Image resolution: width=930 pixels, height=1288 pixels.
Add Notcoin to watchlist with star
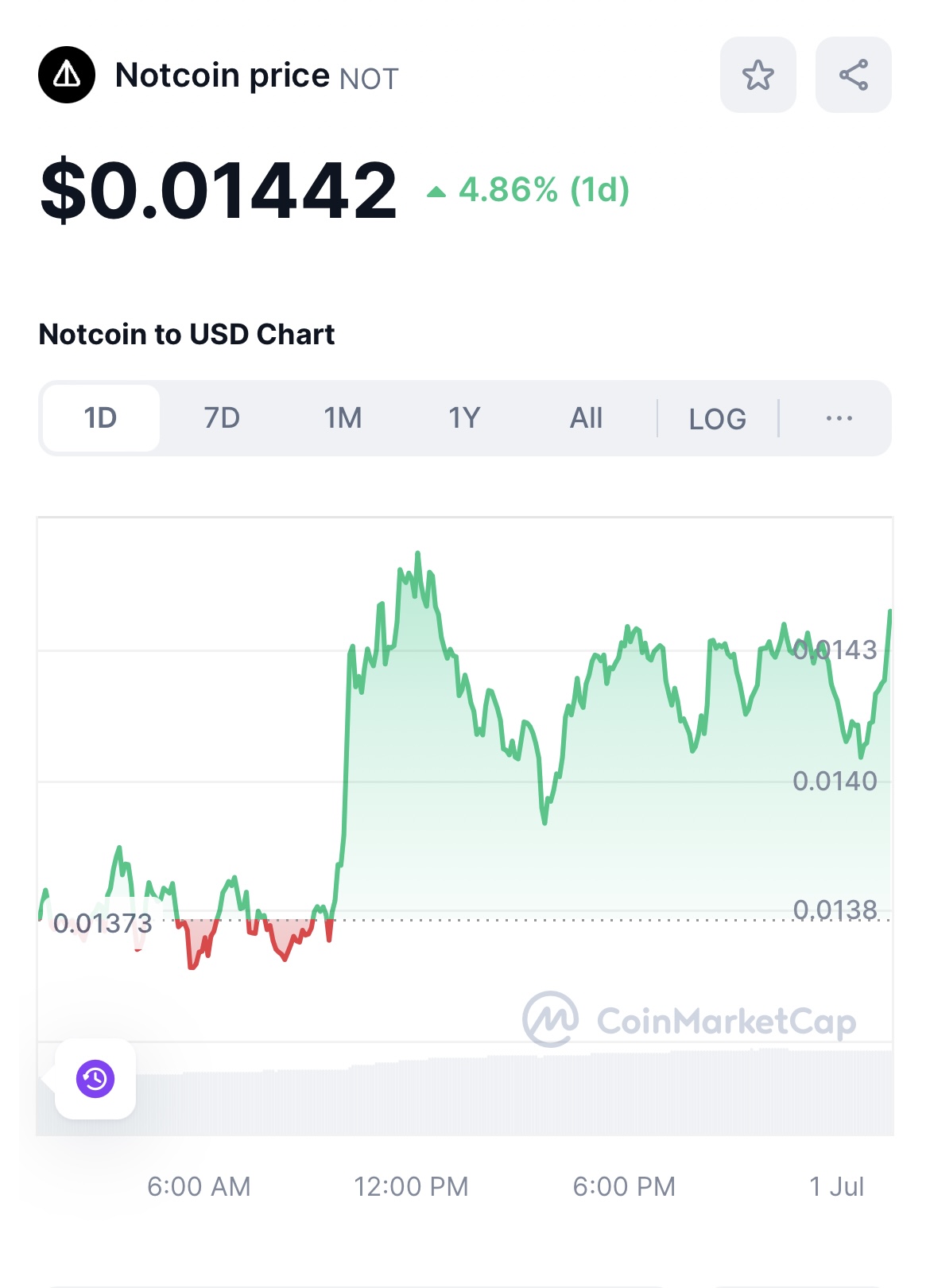(758, 75)
